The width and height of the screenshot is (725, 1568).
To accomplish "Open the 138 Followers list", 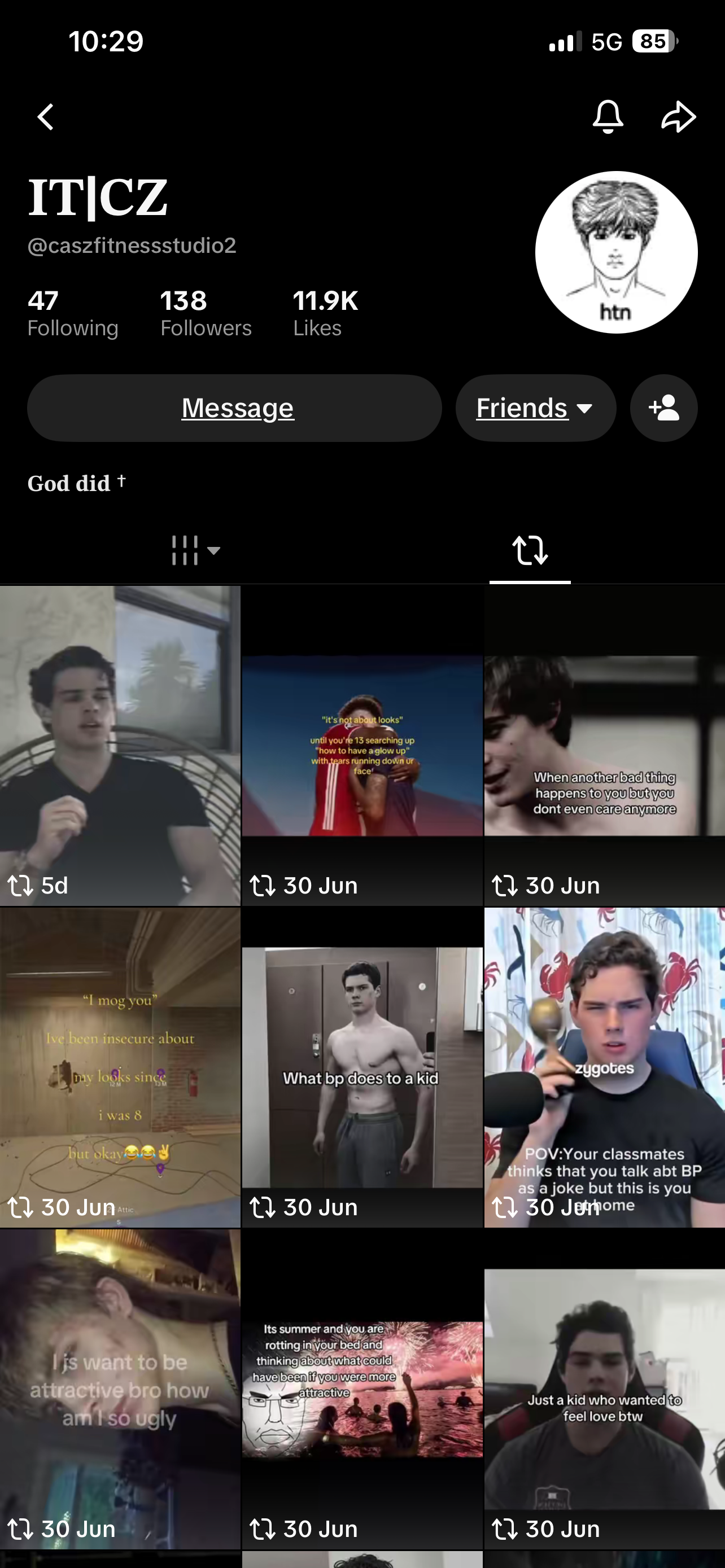I will [x=206, y=313].
